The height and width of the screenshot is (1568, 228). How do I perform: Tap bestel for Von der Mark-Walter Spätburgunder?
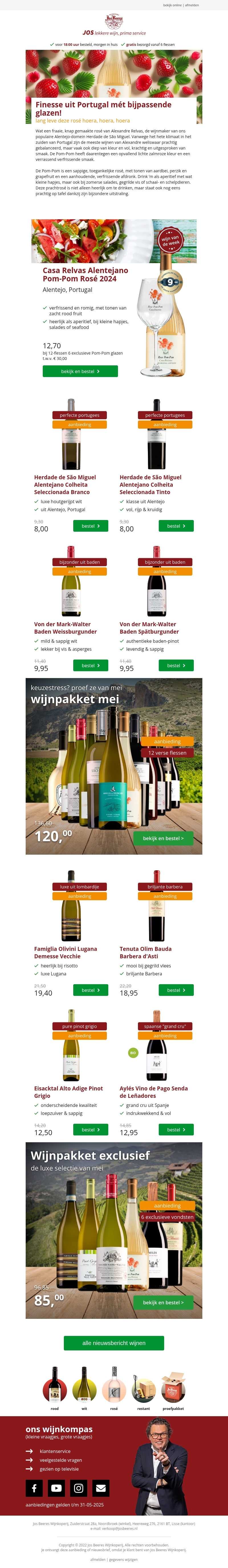point(176,665)
